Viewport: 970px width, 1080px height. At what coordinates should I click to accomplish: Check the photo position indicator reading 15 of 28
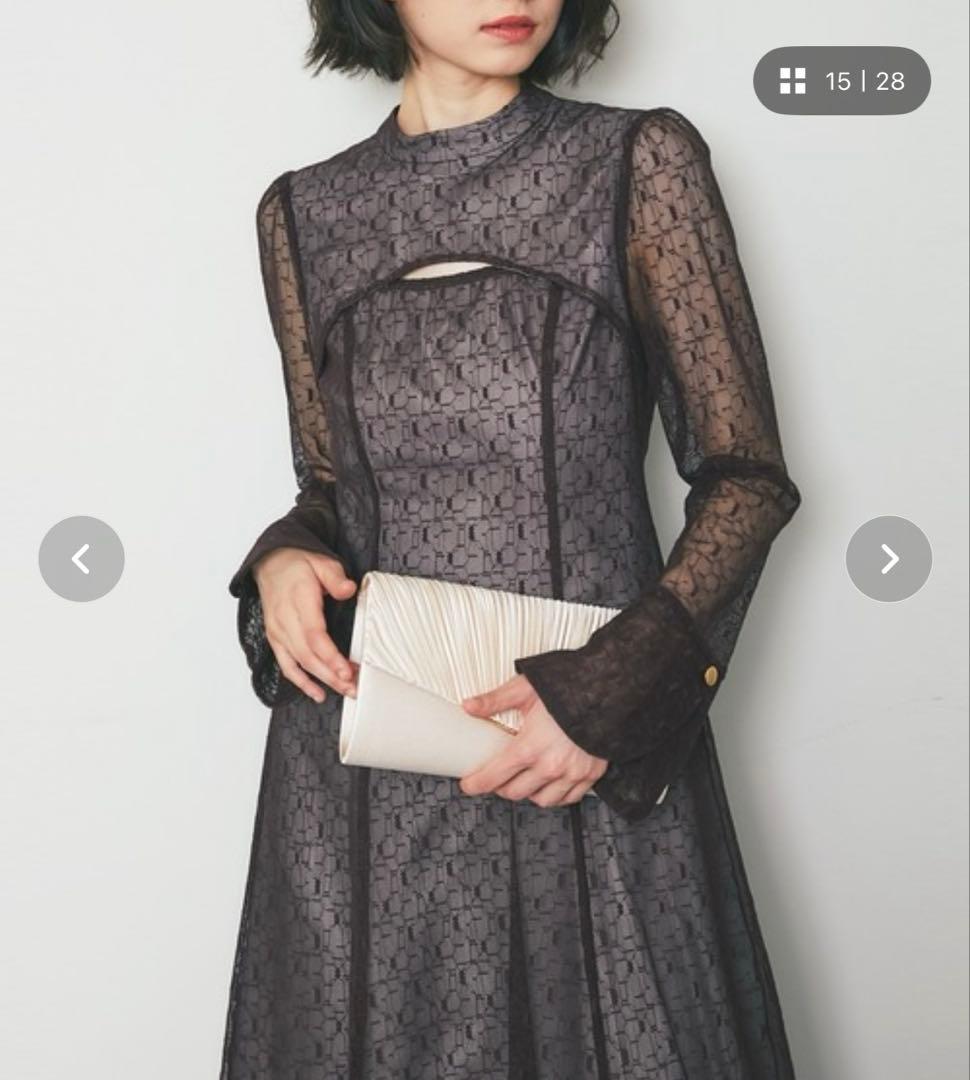coord(858,81)
